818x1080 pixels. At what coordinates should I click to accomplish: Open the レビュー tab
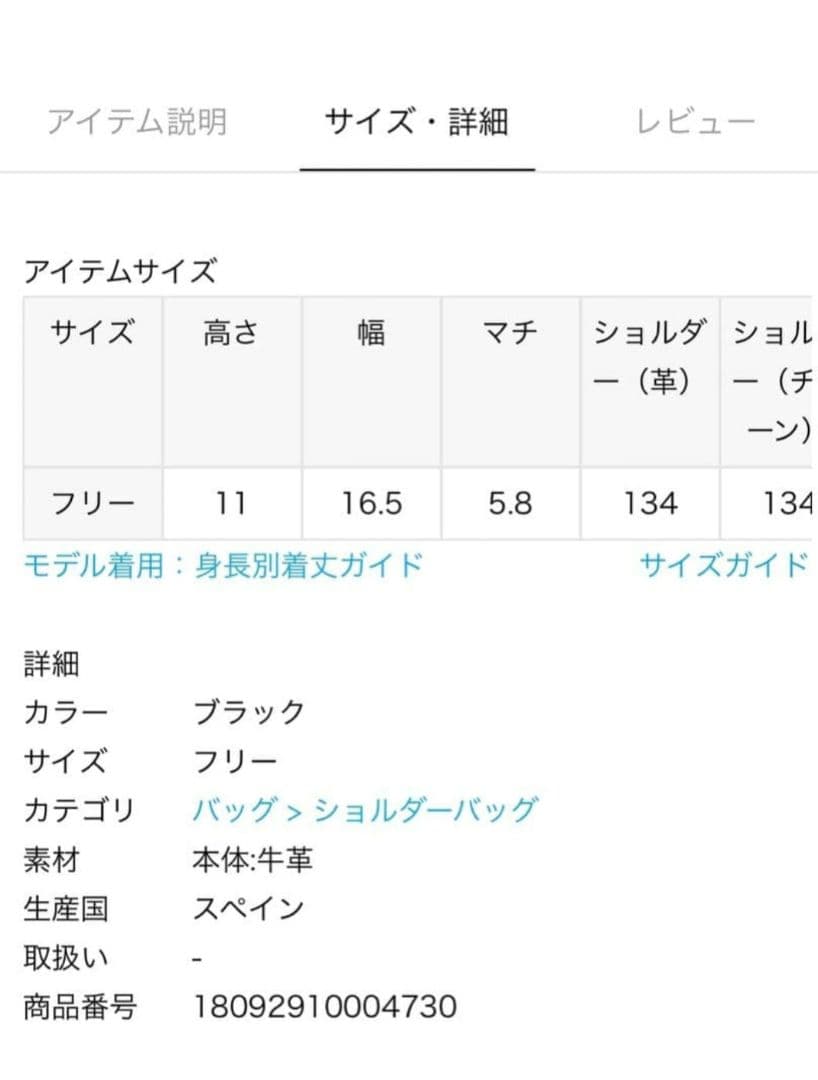pos(695,122)
